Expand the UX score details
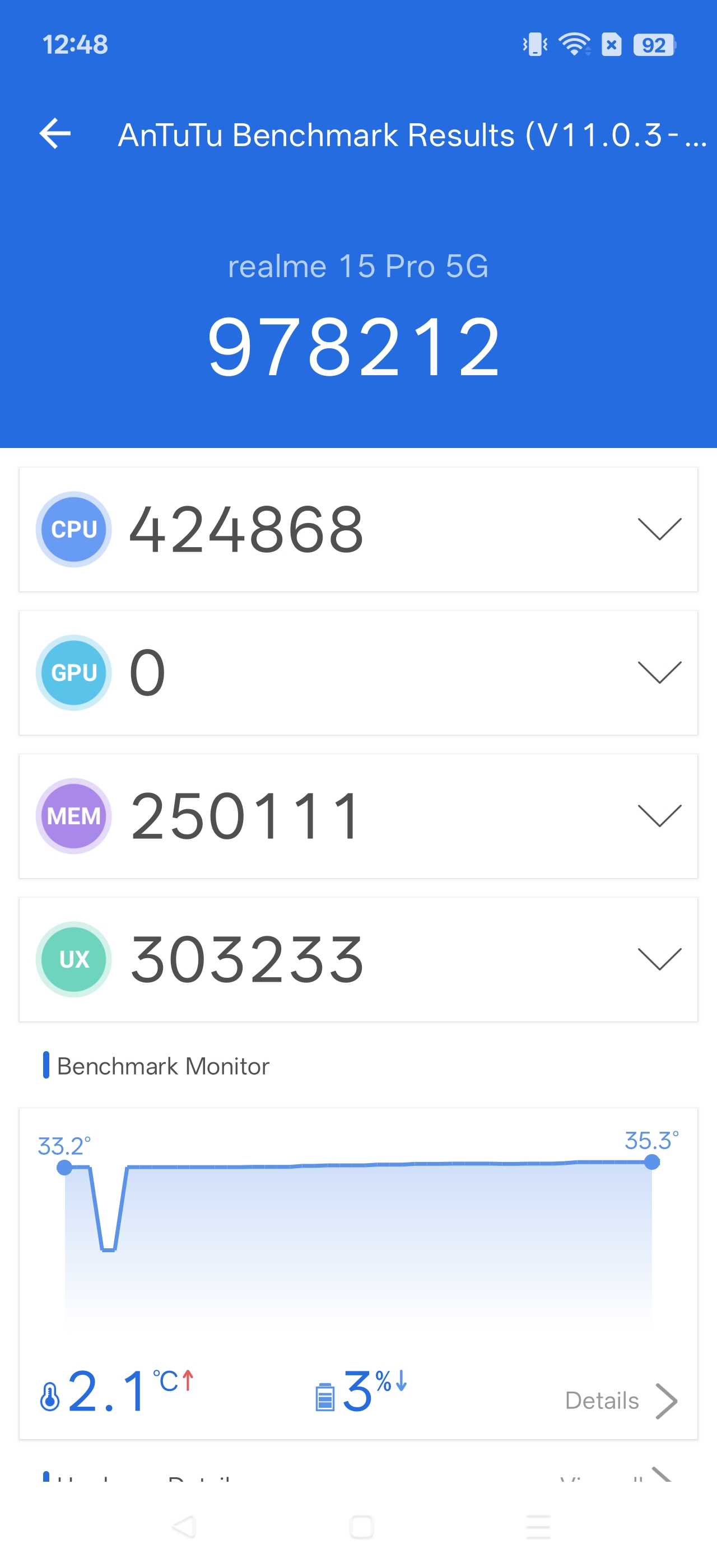717x1568 pixels. 659,959
